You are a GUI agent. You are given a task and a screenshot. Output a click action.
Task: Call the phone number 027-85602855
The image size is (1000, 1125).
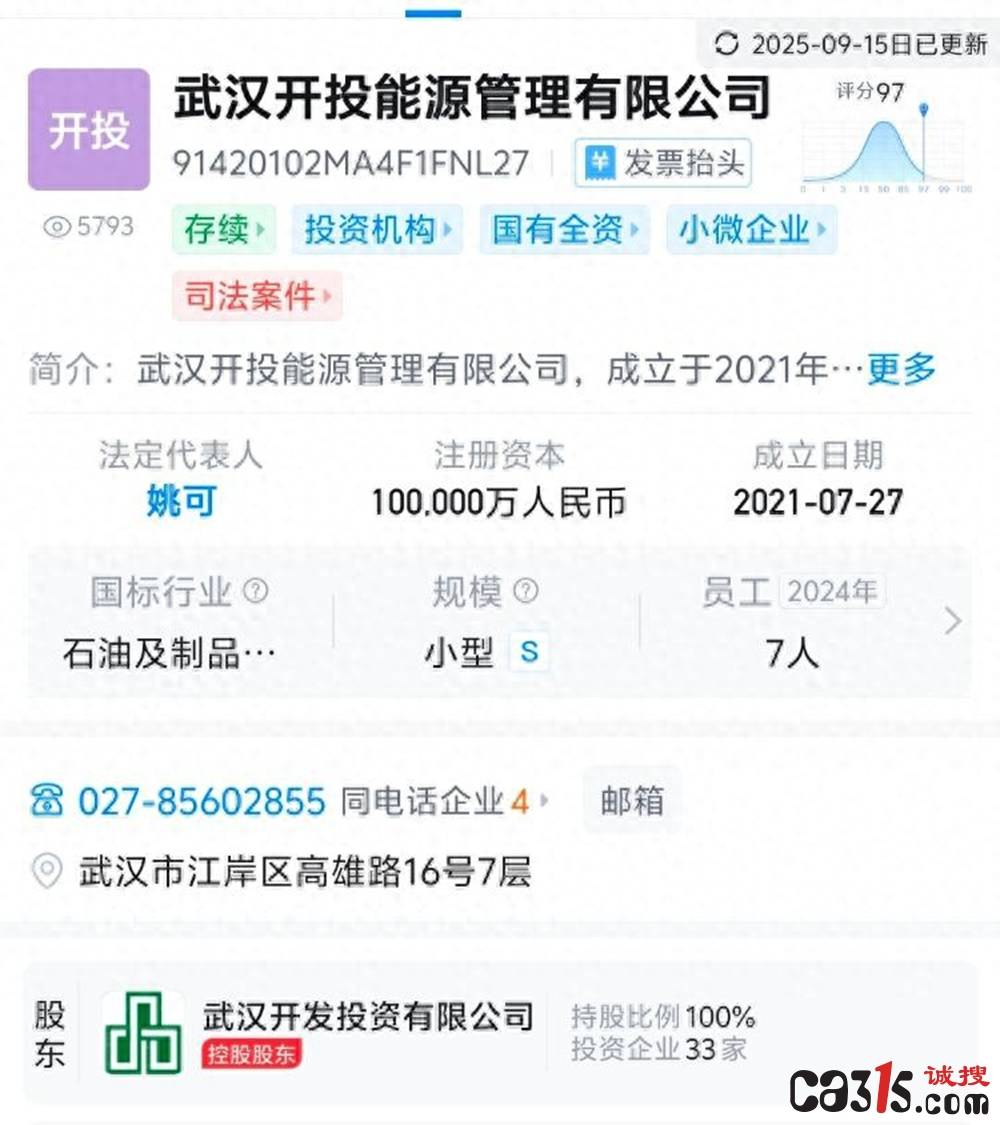[x=202, y=801]
